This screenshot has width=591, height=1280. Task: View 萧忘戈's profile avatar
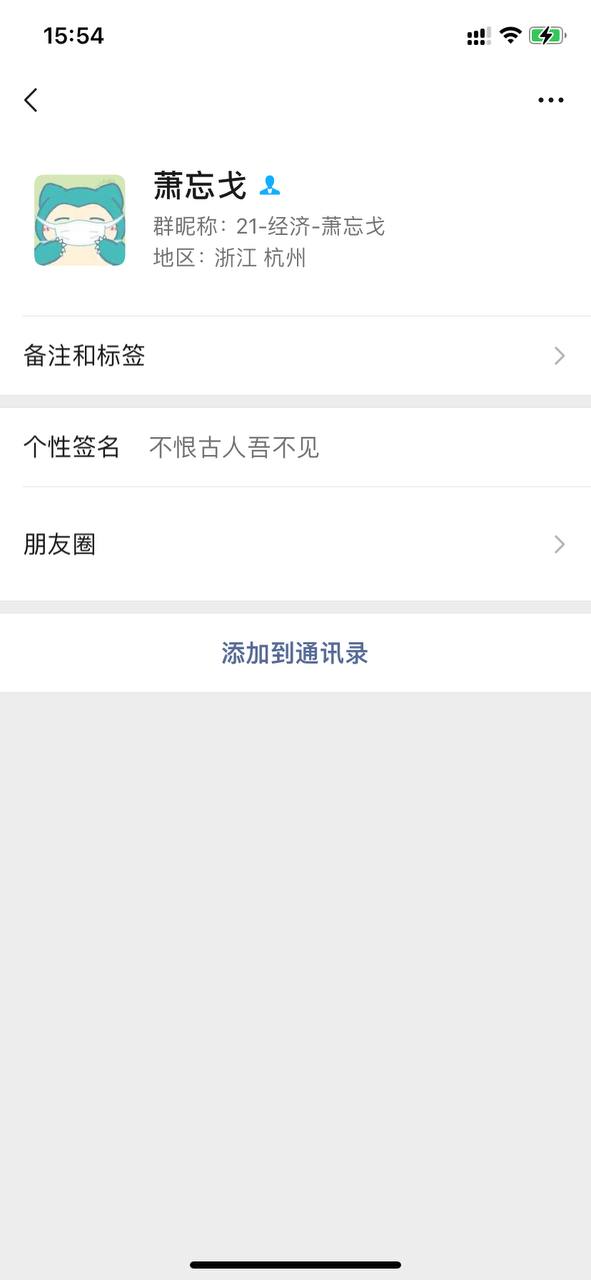tap(80, 221)
